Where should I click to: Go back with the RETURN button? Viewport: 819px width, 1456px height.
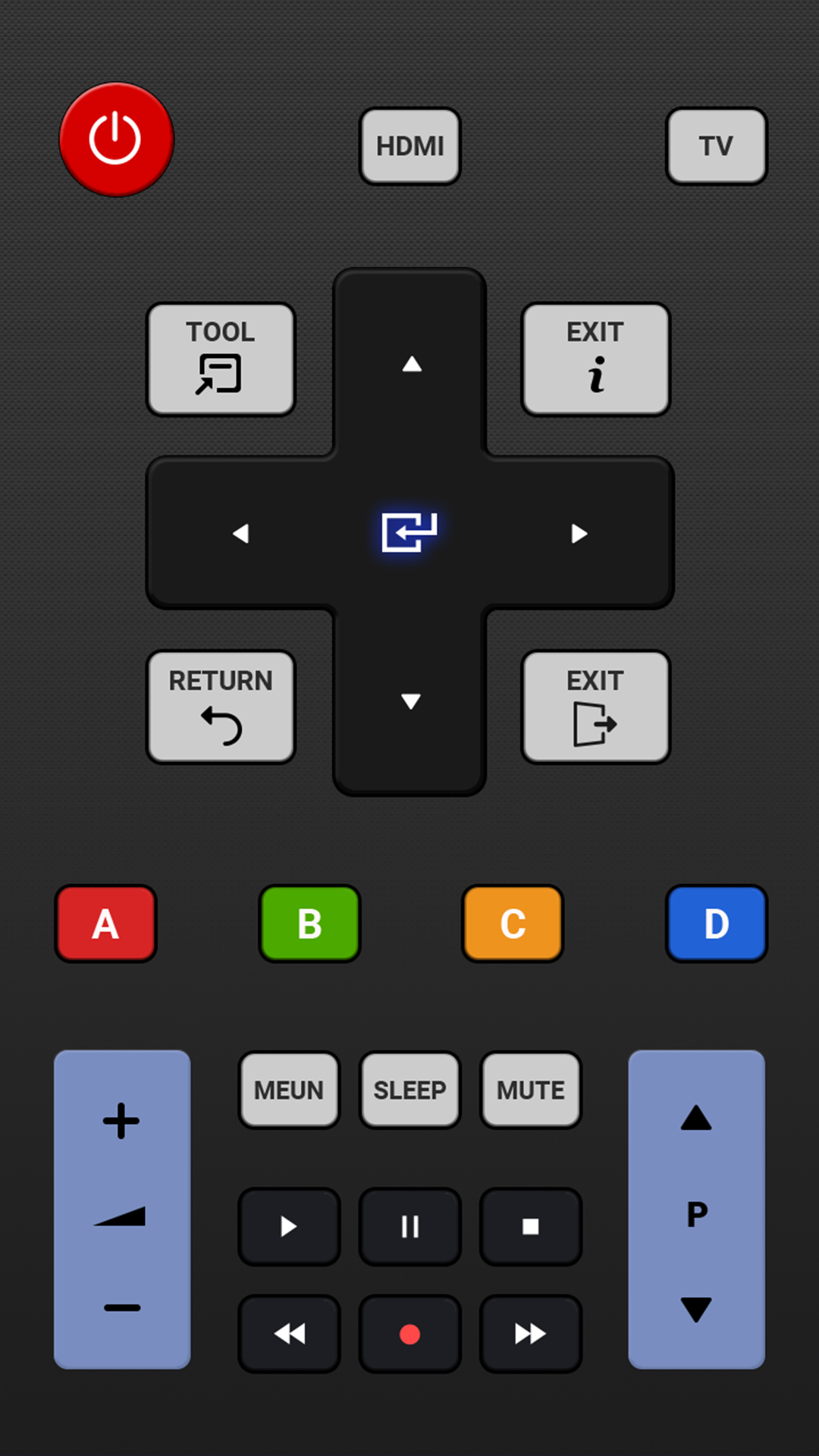(x=221, y=707)
